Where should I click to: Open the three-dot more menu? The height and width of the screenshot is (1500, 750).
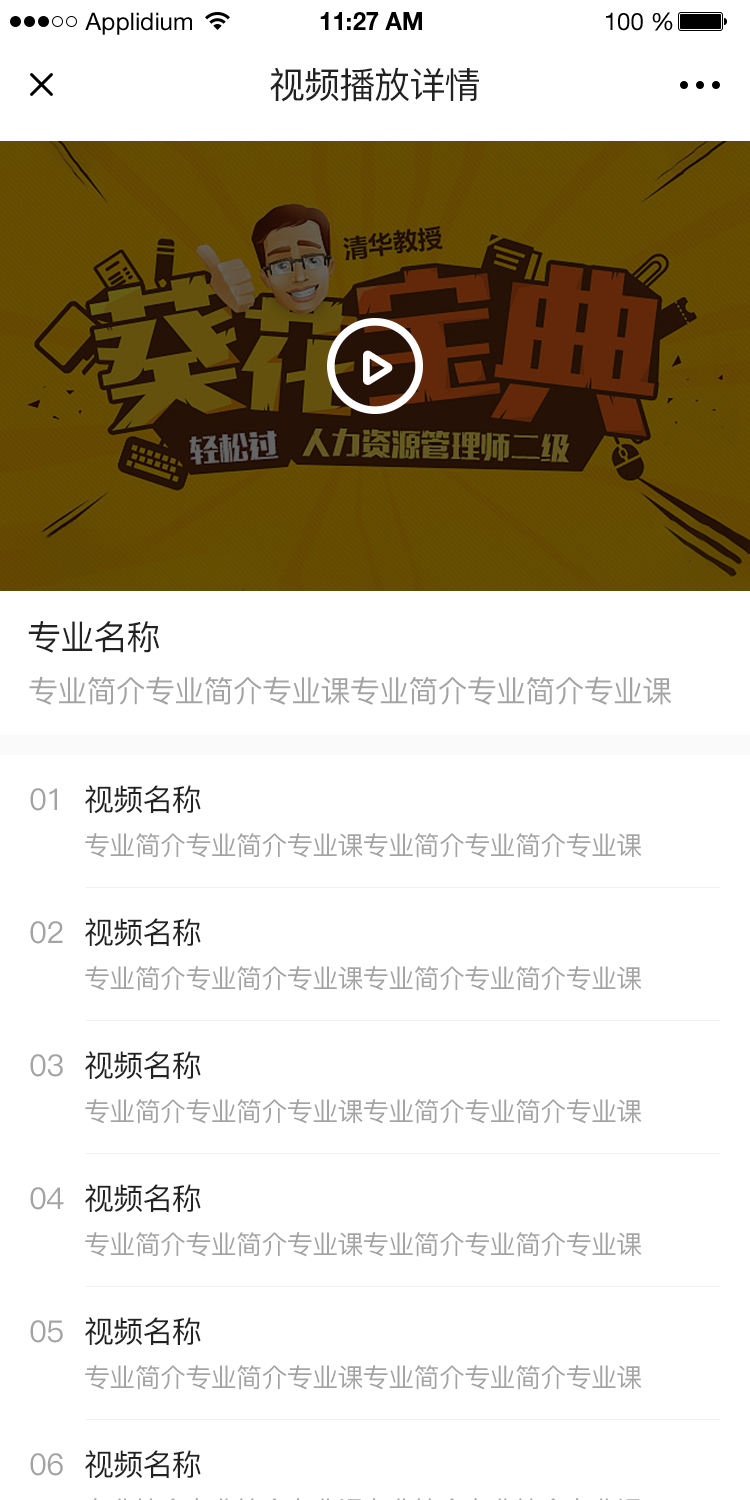point(699,85)
